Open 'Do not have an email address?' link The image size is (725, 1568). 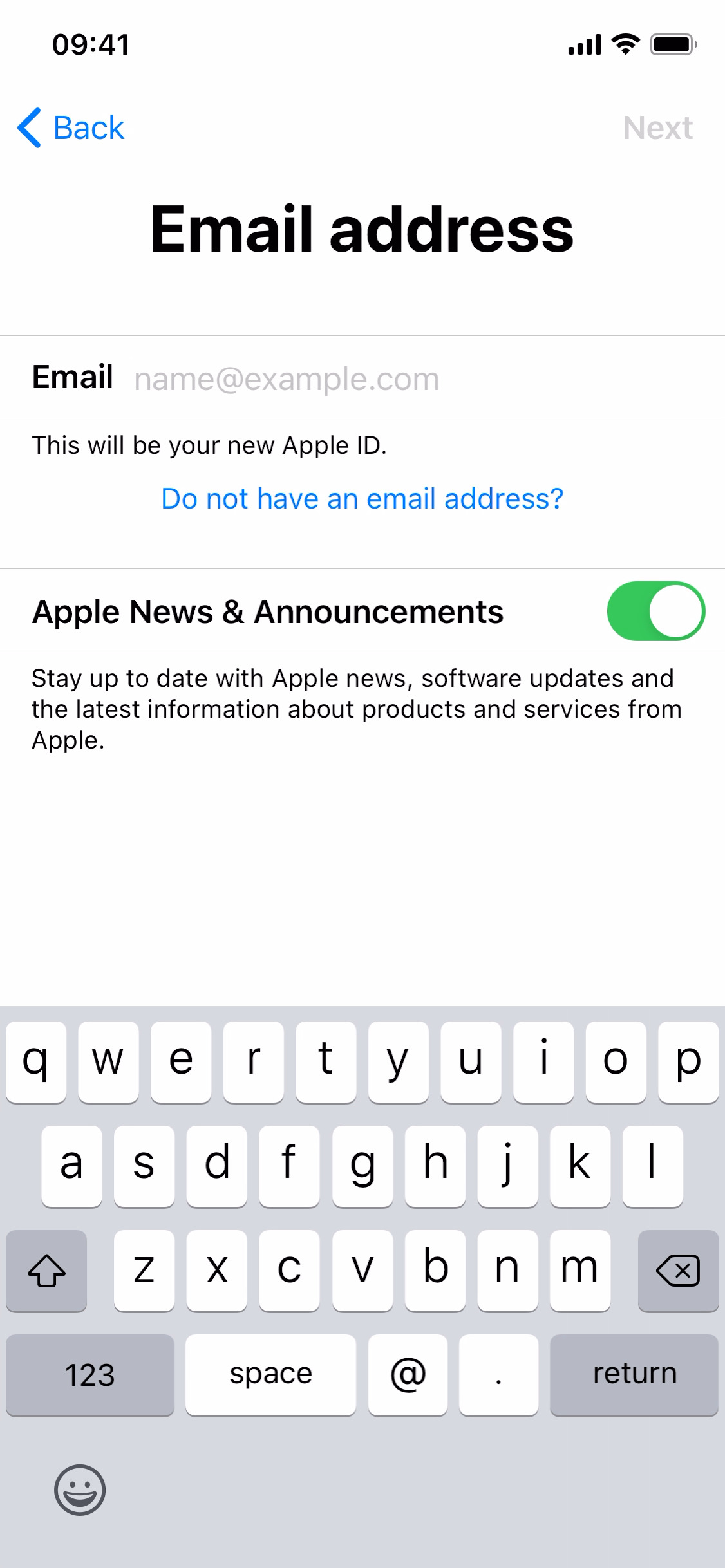tap(362, 499)
